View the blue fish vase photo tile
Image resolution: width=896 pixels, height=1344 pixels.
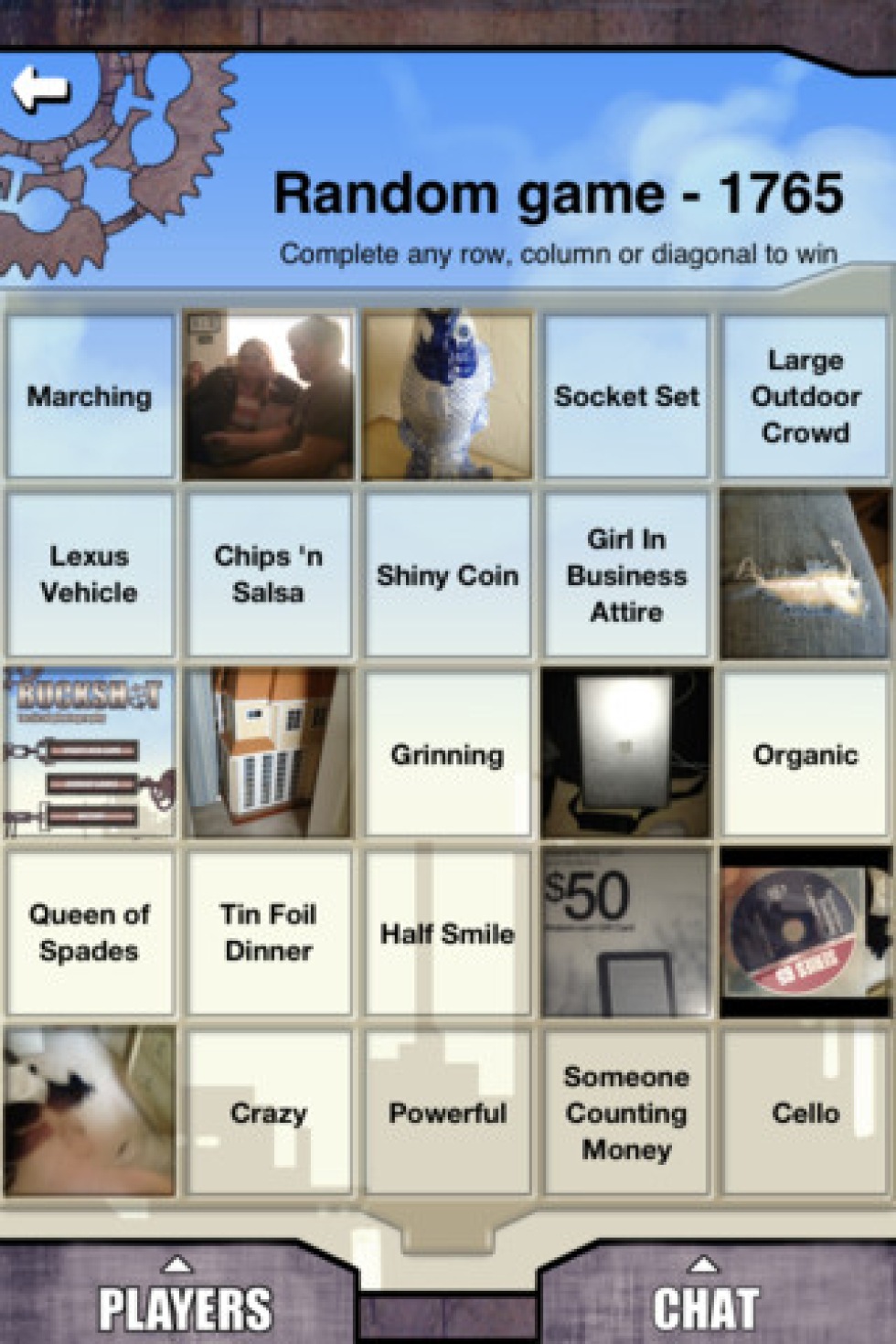click(x=447, y=396)
